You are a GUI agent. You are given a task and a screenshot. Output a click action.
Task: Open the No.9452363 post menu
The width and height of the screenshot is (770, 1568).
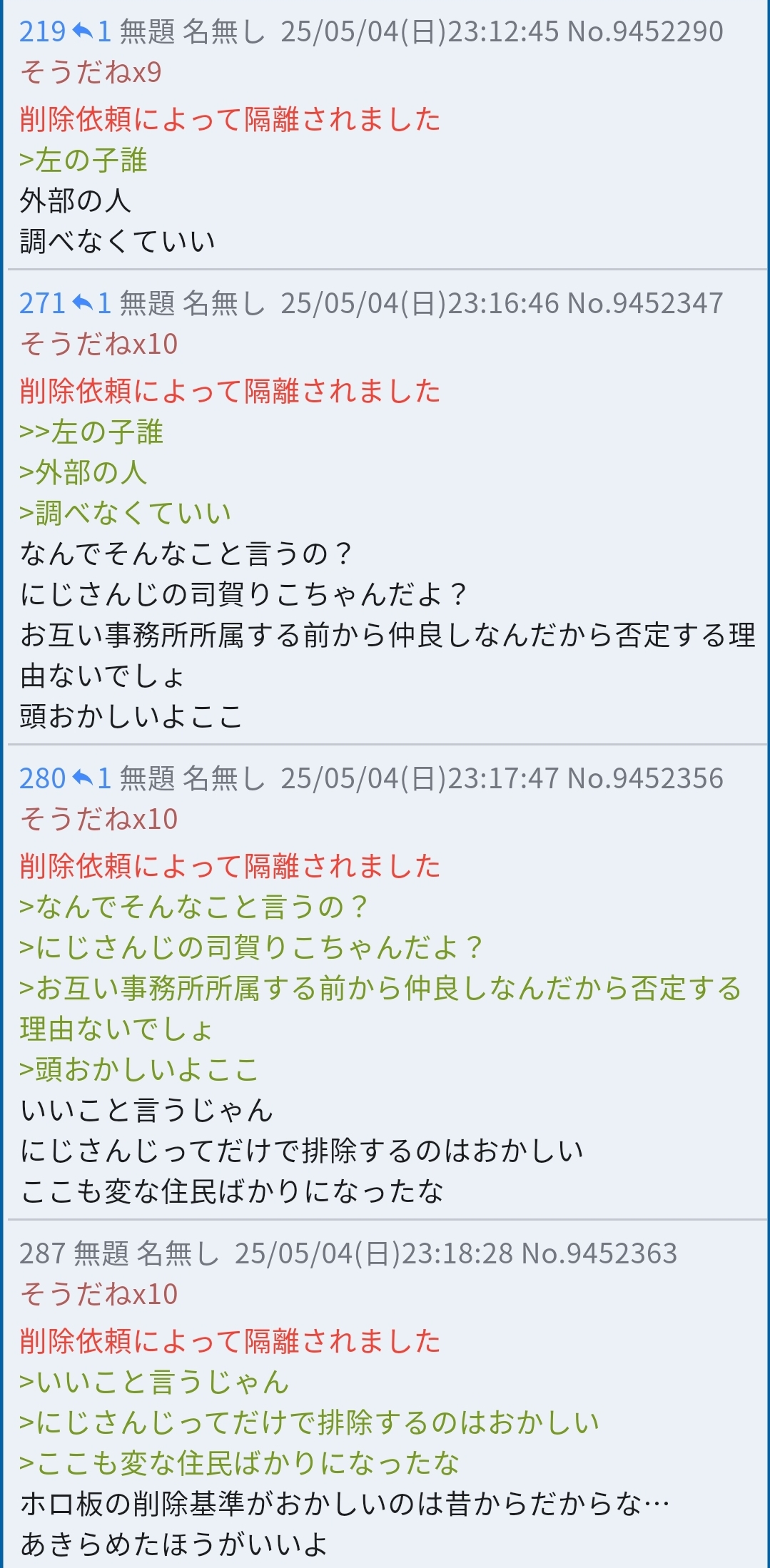pyautogui.click(x=599, y=1254)
